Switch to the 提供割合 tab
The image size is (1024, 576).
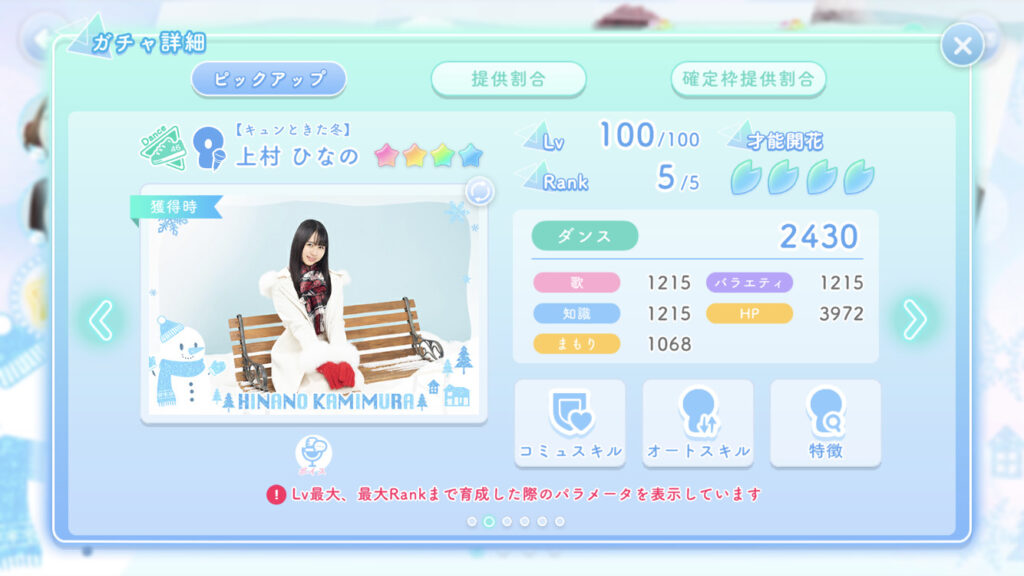click(508, 79)
